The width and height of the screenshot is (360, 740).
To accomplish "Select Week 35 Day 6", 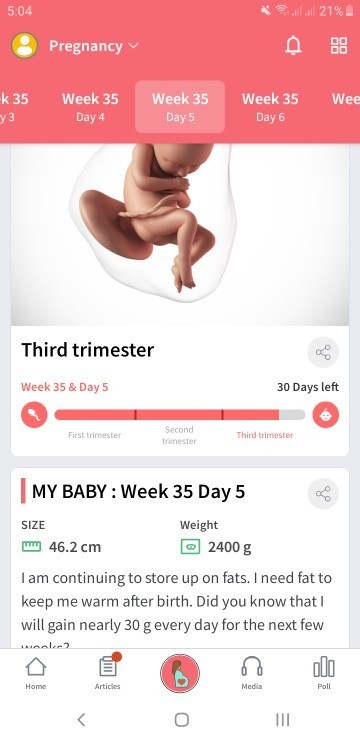I will pyautogui.click(x=270, y=107).
